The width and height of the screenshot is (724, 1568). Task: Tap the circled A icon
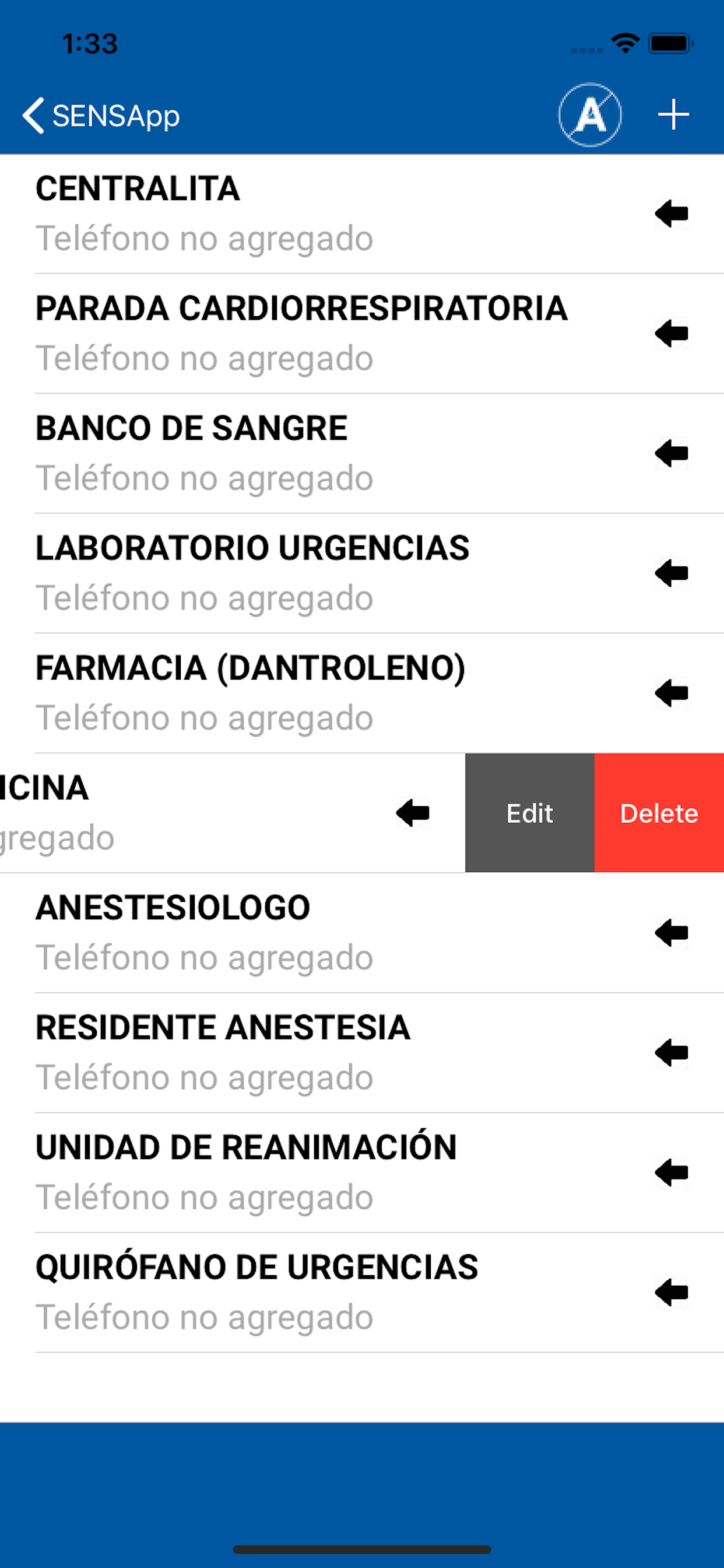click(x=589, y=115)
